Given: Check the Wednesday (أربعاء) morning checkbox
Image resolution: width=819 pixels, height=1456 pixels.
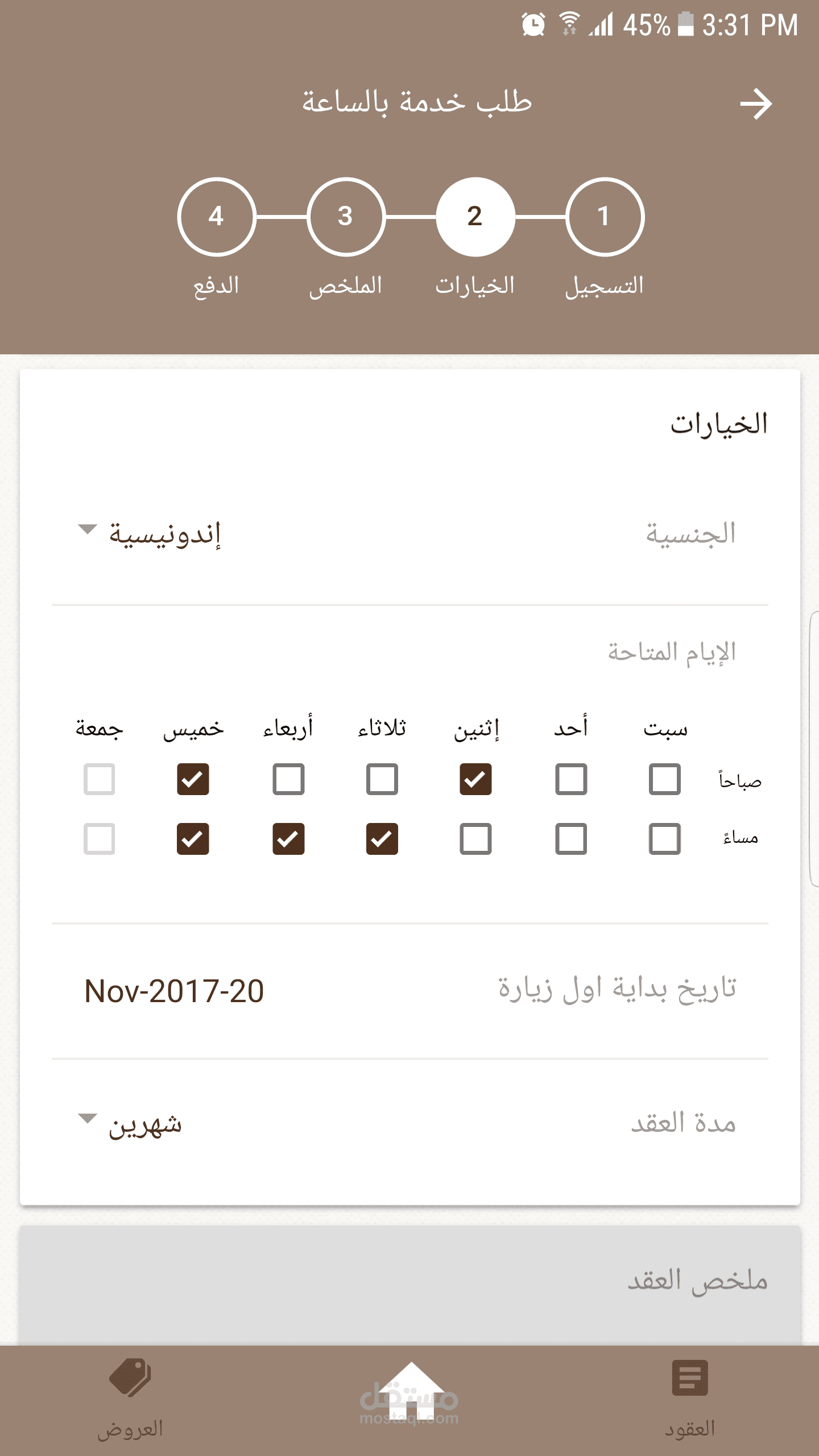Looking at the screenshot, I should pos(288,779).
